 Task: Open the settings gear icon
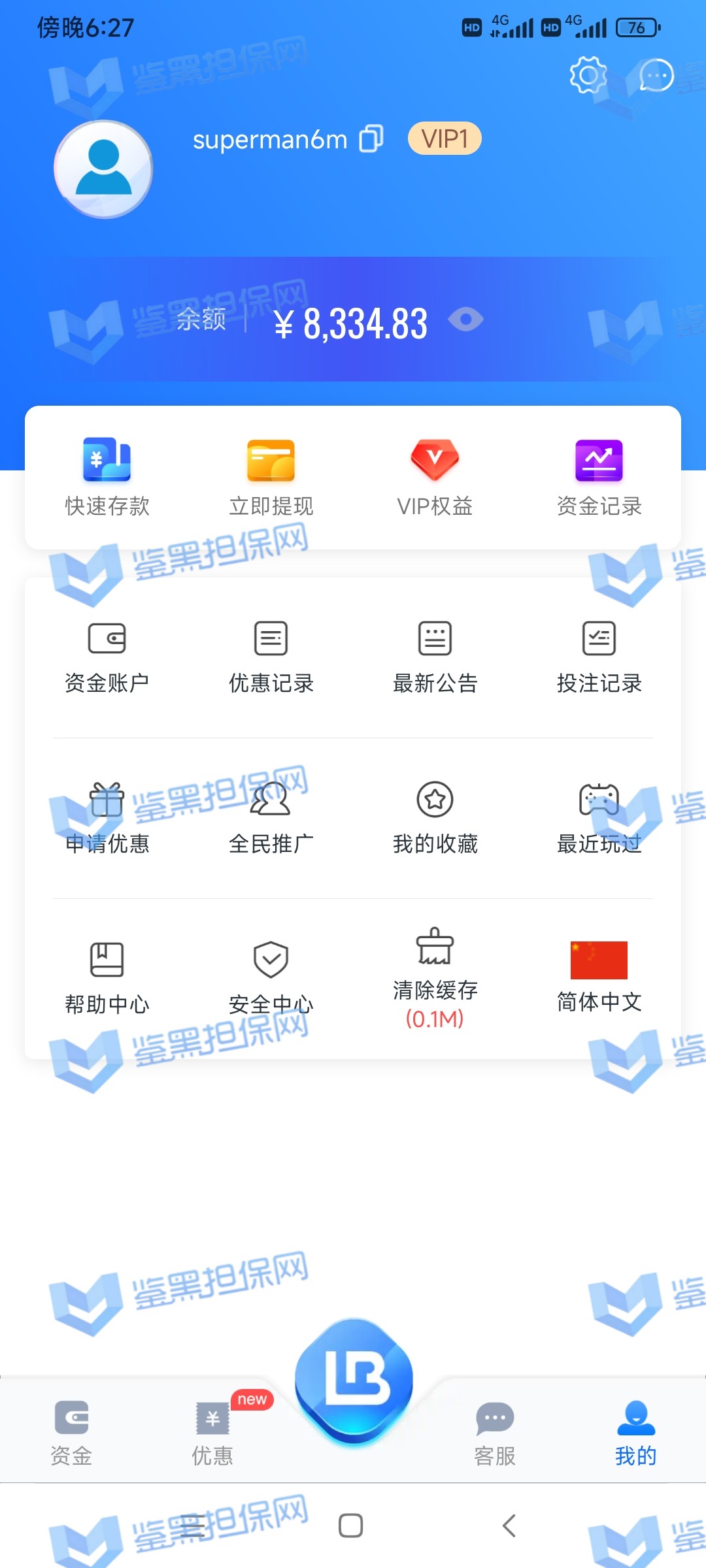pyautogui.click(x=588, y=75)
